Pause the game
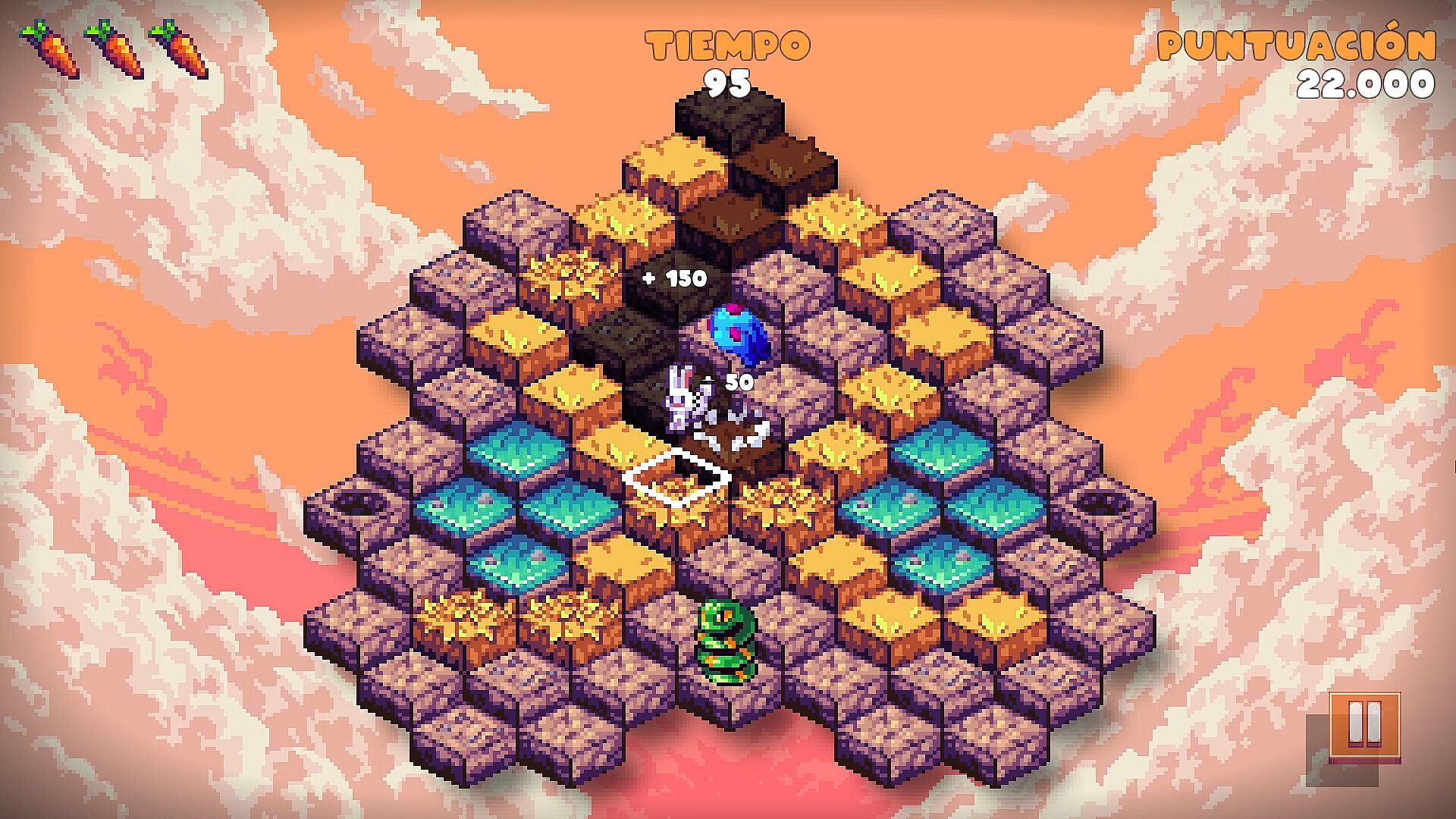The height and width of the screenshot is (819, 1456). 1364,726
